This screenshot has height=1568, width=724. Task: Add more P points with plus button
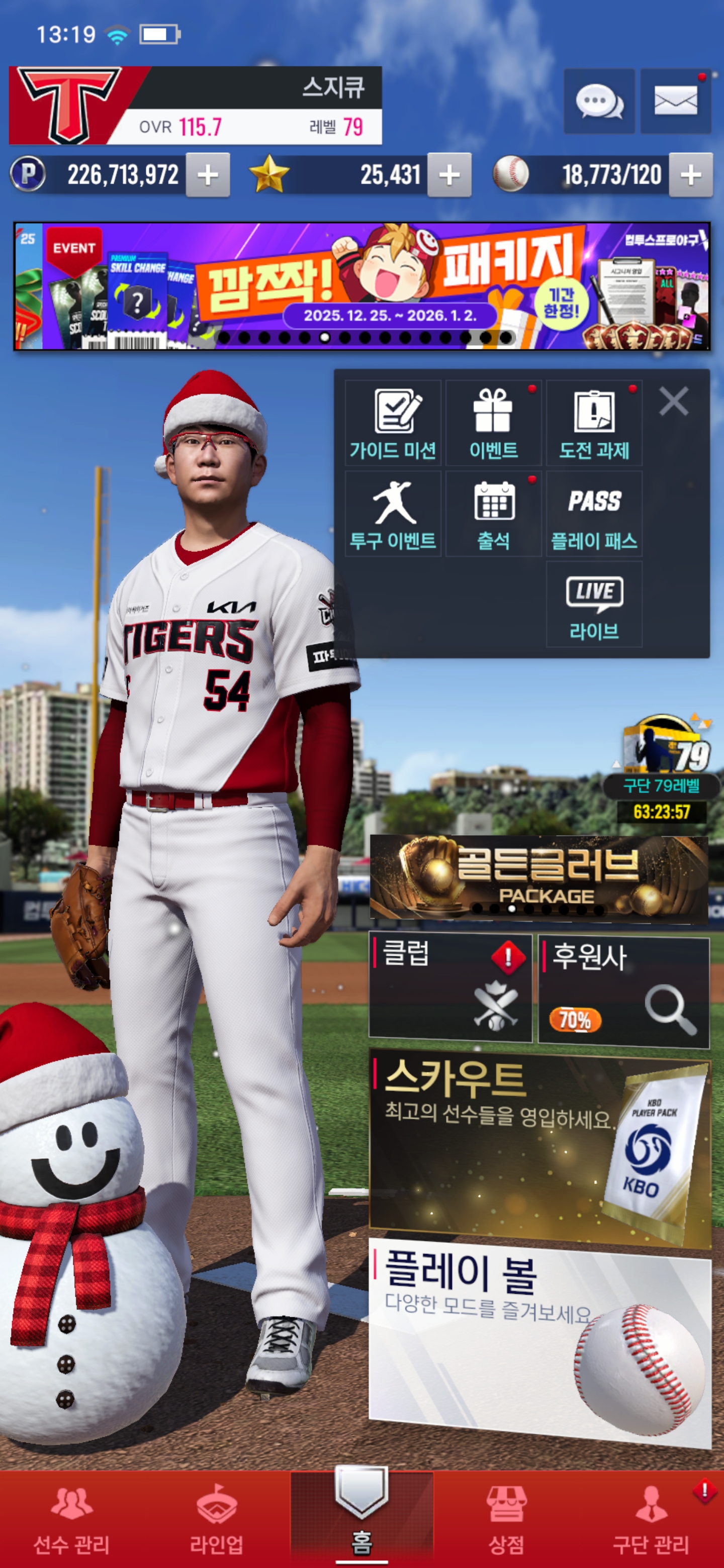[208, 175]
